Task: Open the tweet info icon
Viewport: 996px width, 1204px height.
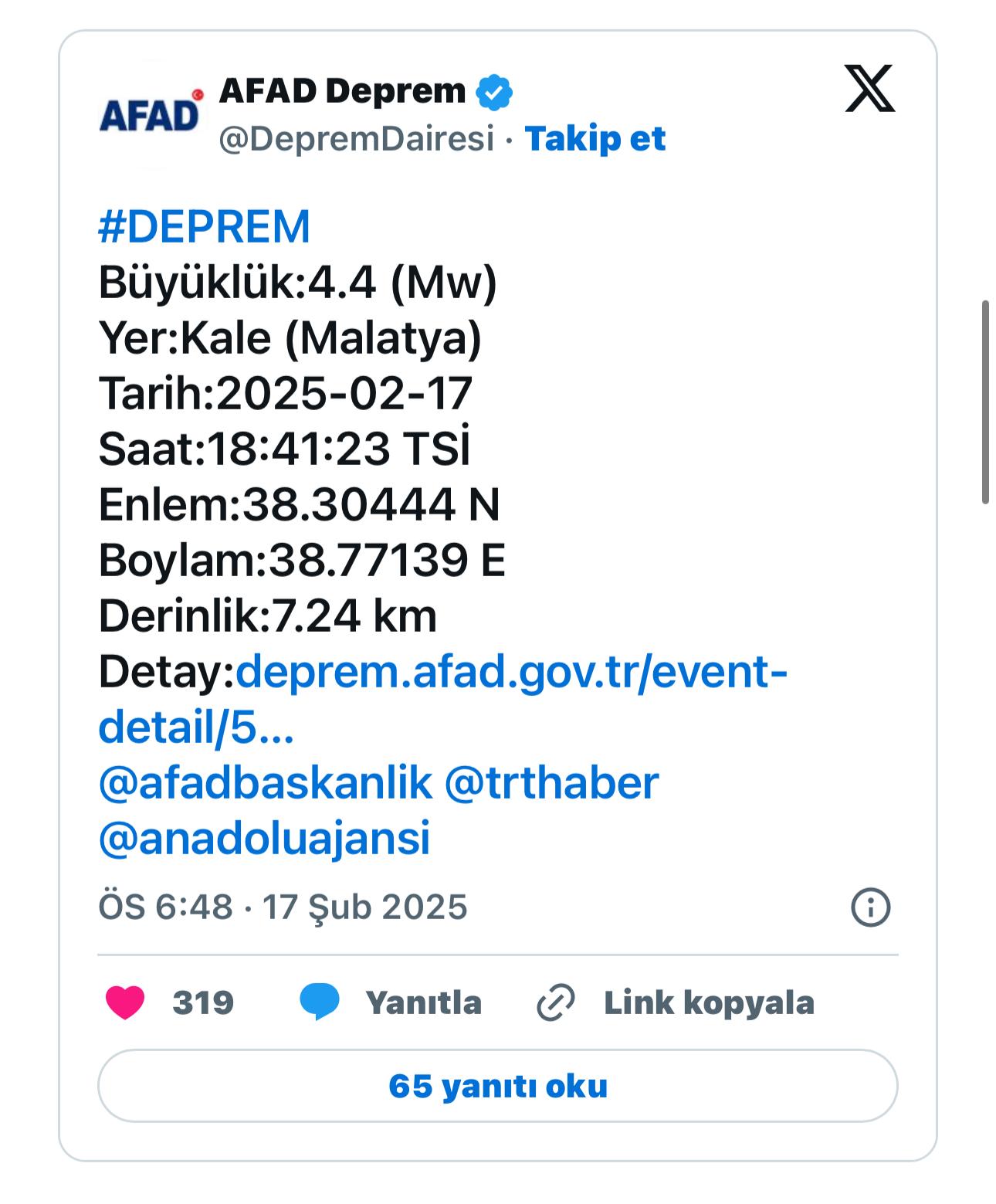Action: click(870, 907)
